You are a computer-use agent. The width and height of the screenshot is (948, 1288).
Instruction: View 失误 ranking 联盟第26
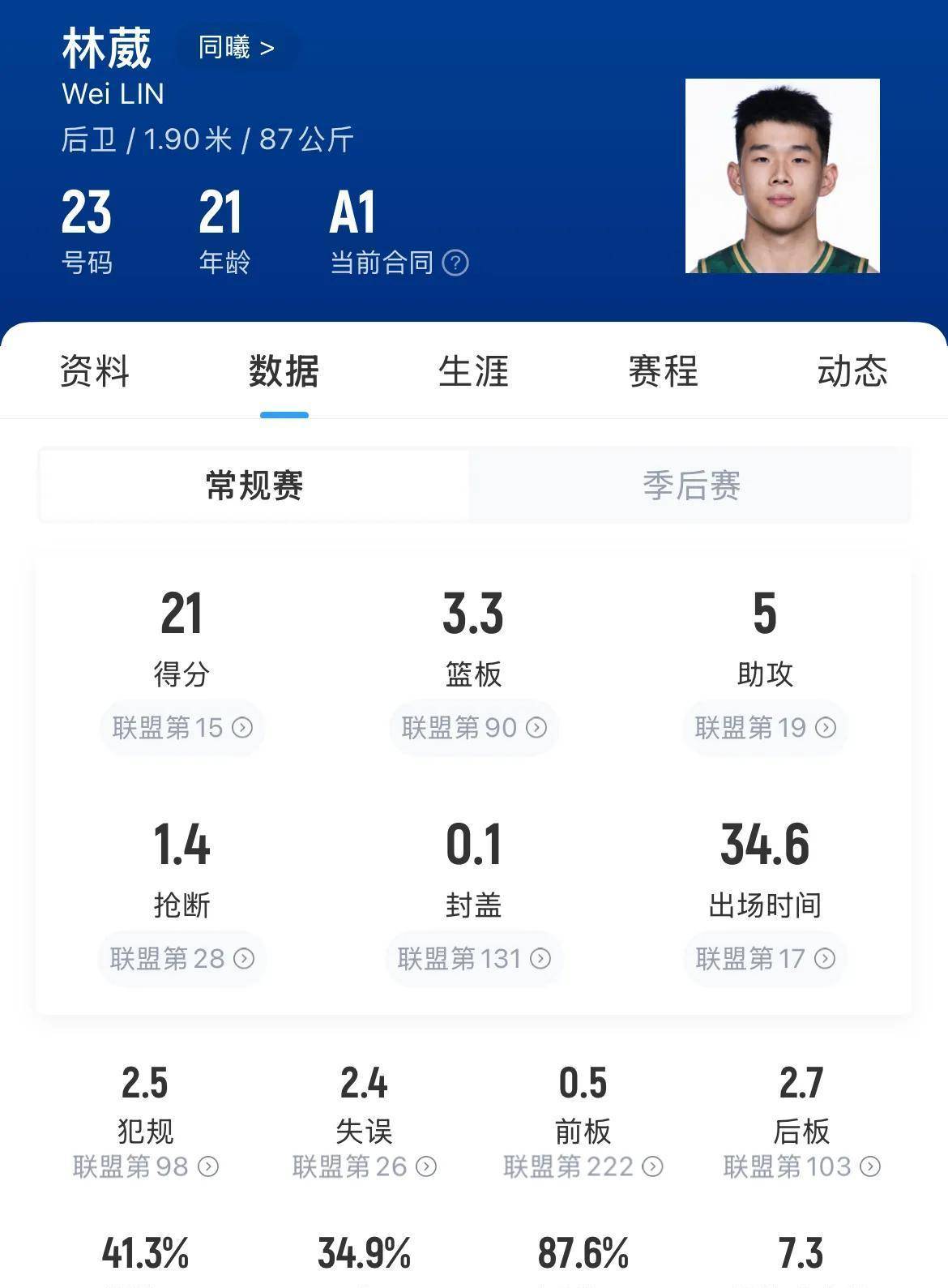pyautogui.click(x=365, y=1166)
